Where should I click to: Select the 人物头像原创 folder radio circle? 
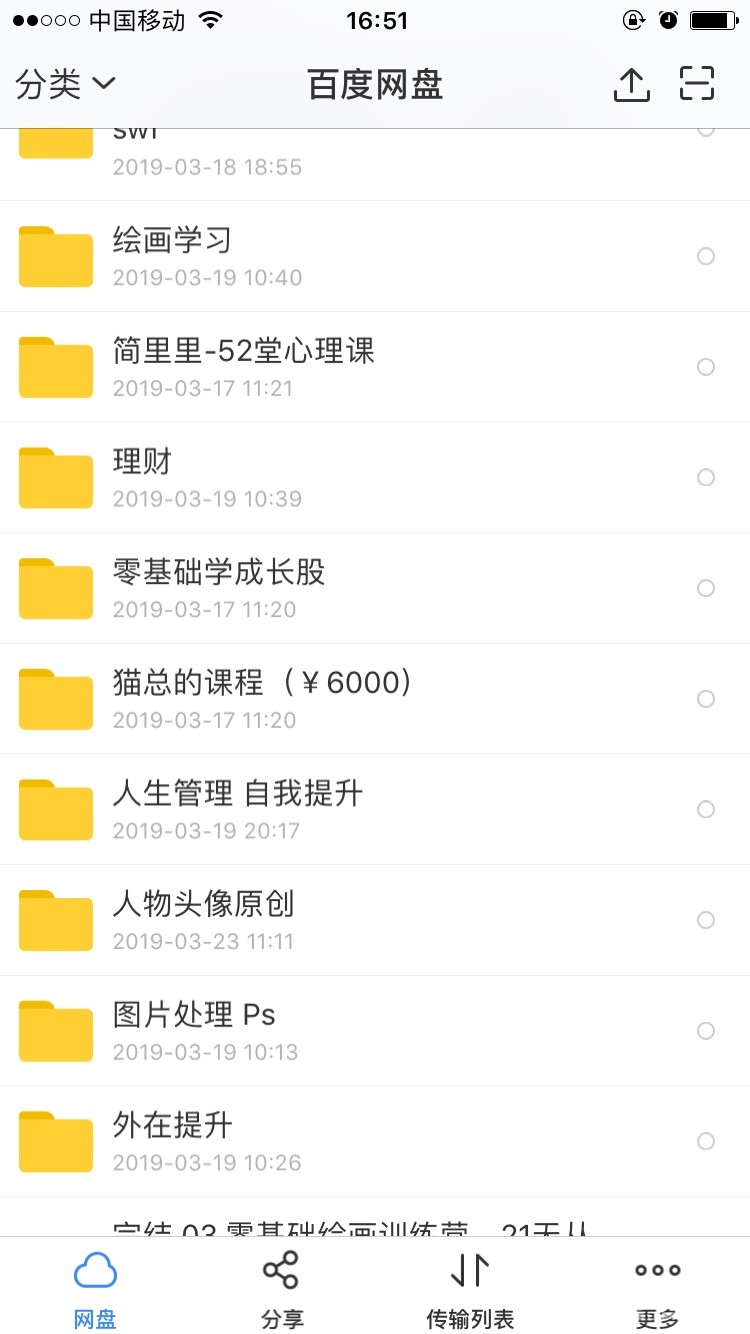tap(706, 920)
